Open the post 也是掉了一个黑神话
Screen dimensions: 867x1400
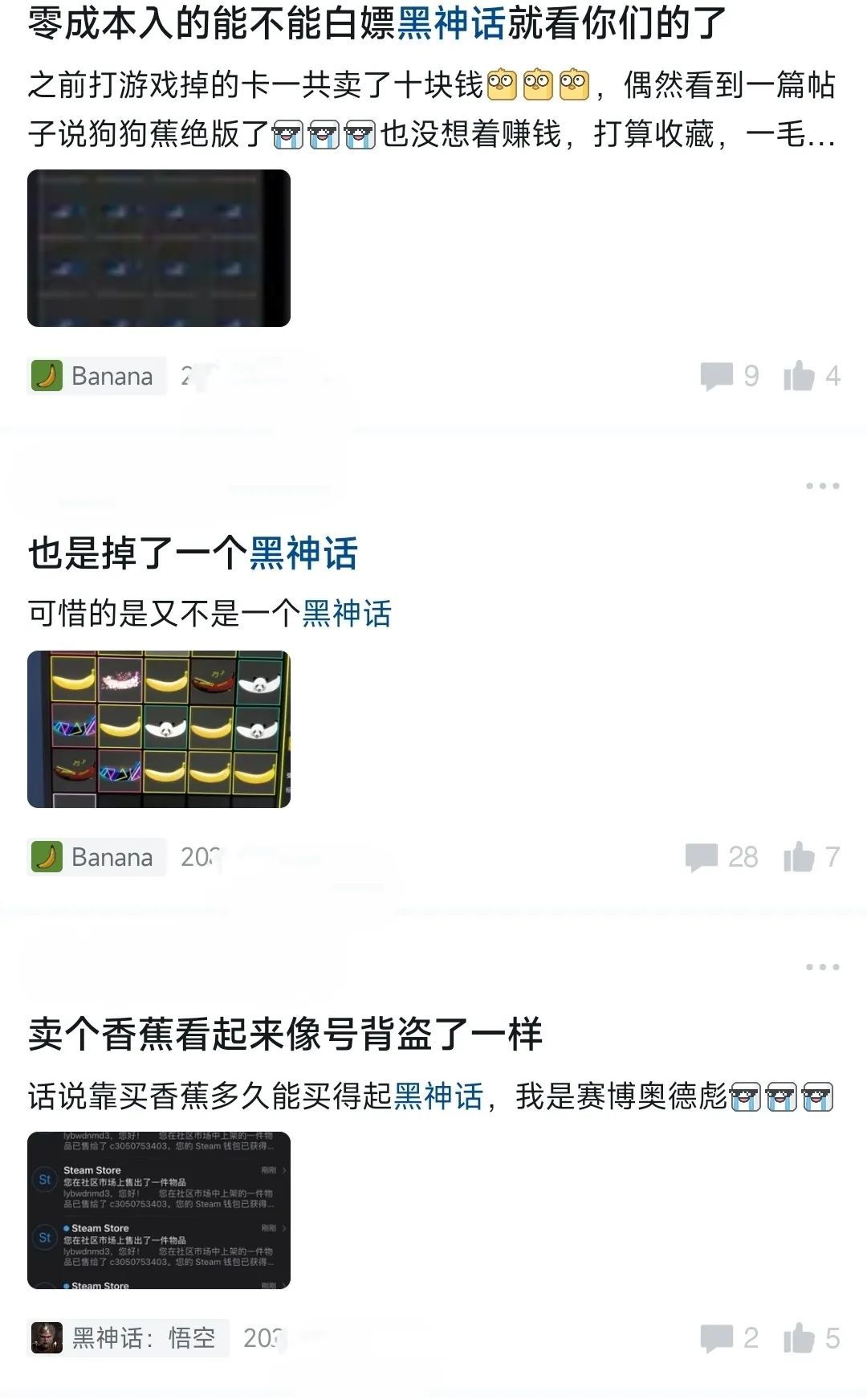[193, 554]
